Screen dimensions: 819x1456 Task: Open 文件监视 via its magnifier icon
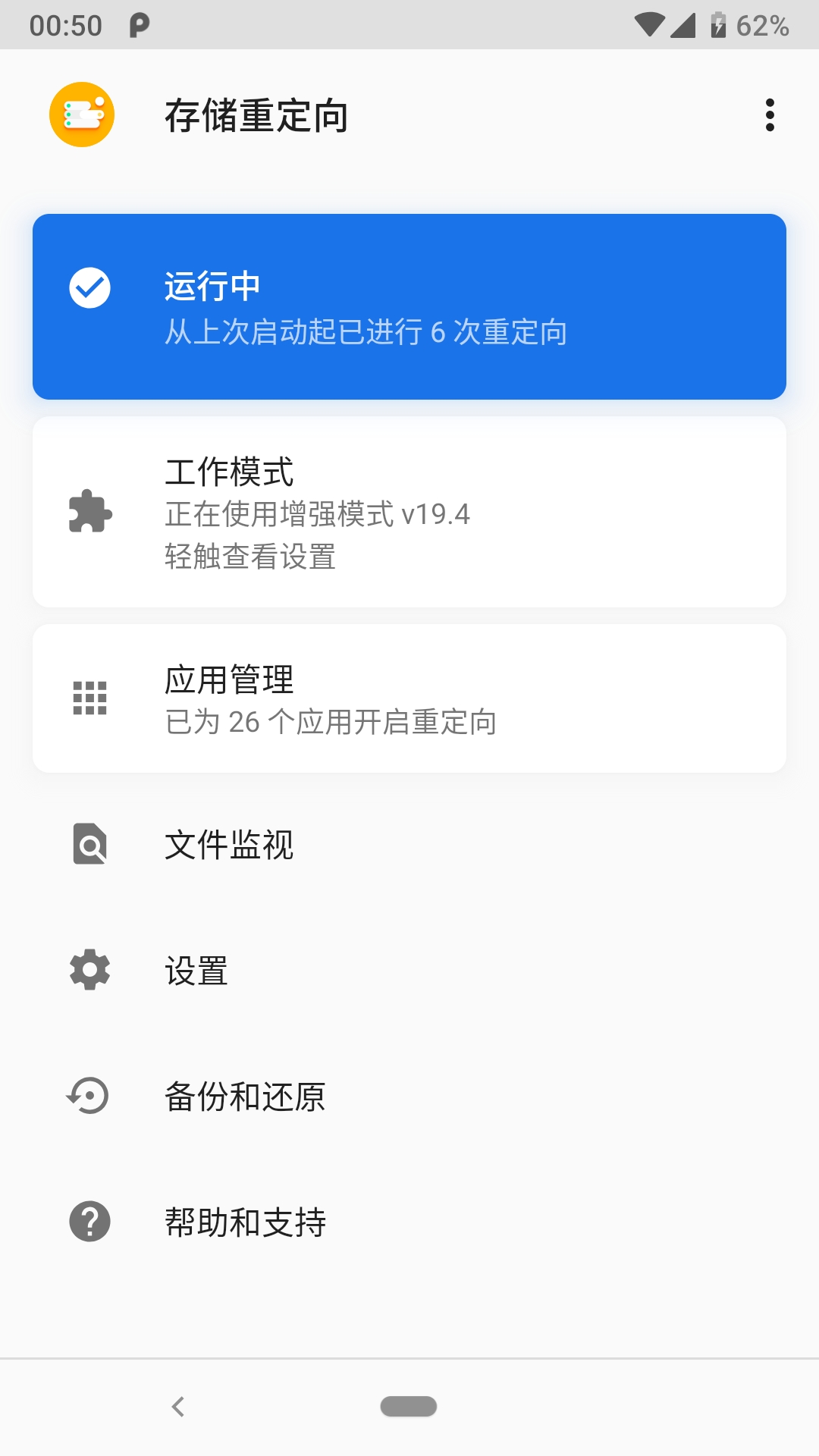coord(89,845)
